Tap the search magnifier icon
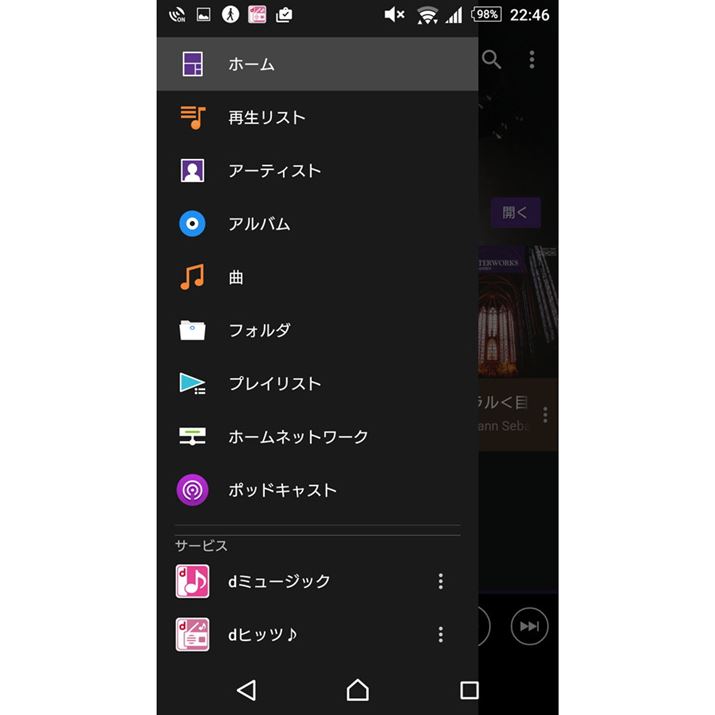Screen dimensions: 715x715 point(491,60)
